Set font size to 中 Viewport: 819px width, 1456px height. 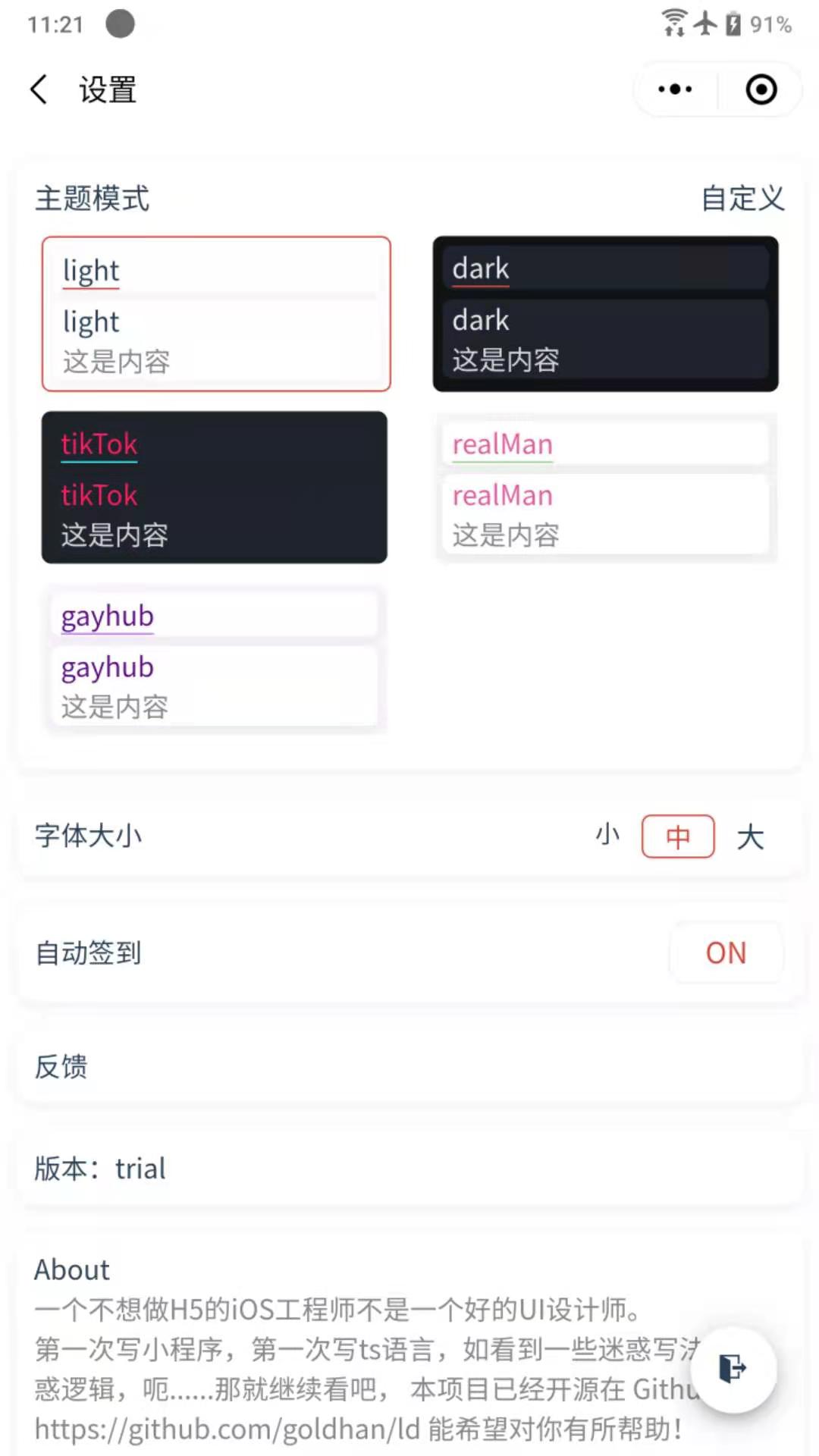(678, 836)
